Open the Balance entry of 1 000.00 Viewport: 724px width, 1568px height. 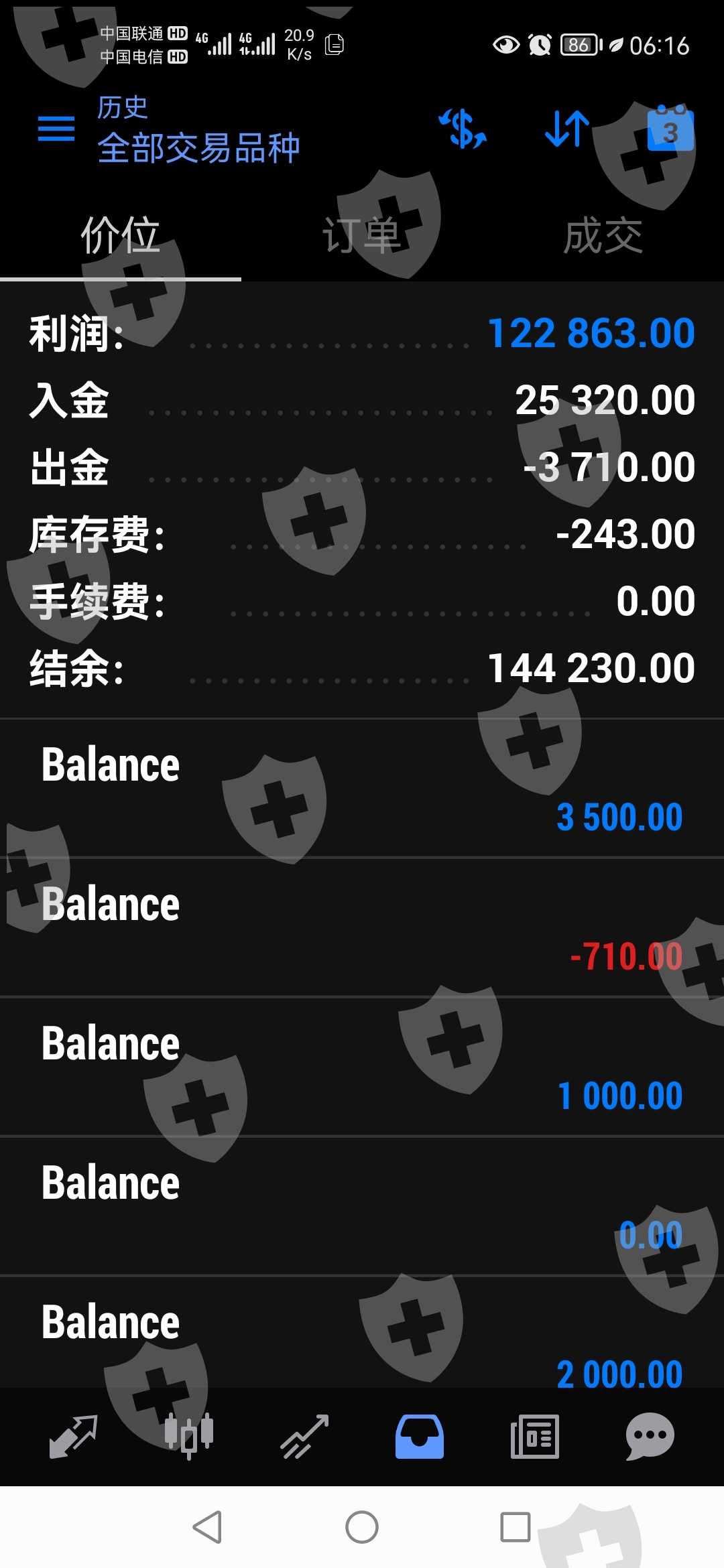pyautogui.click(x=362, y=1067)
